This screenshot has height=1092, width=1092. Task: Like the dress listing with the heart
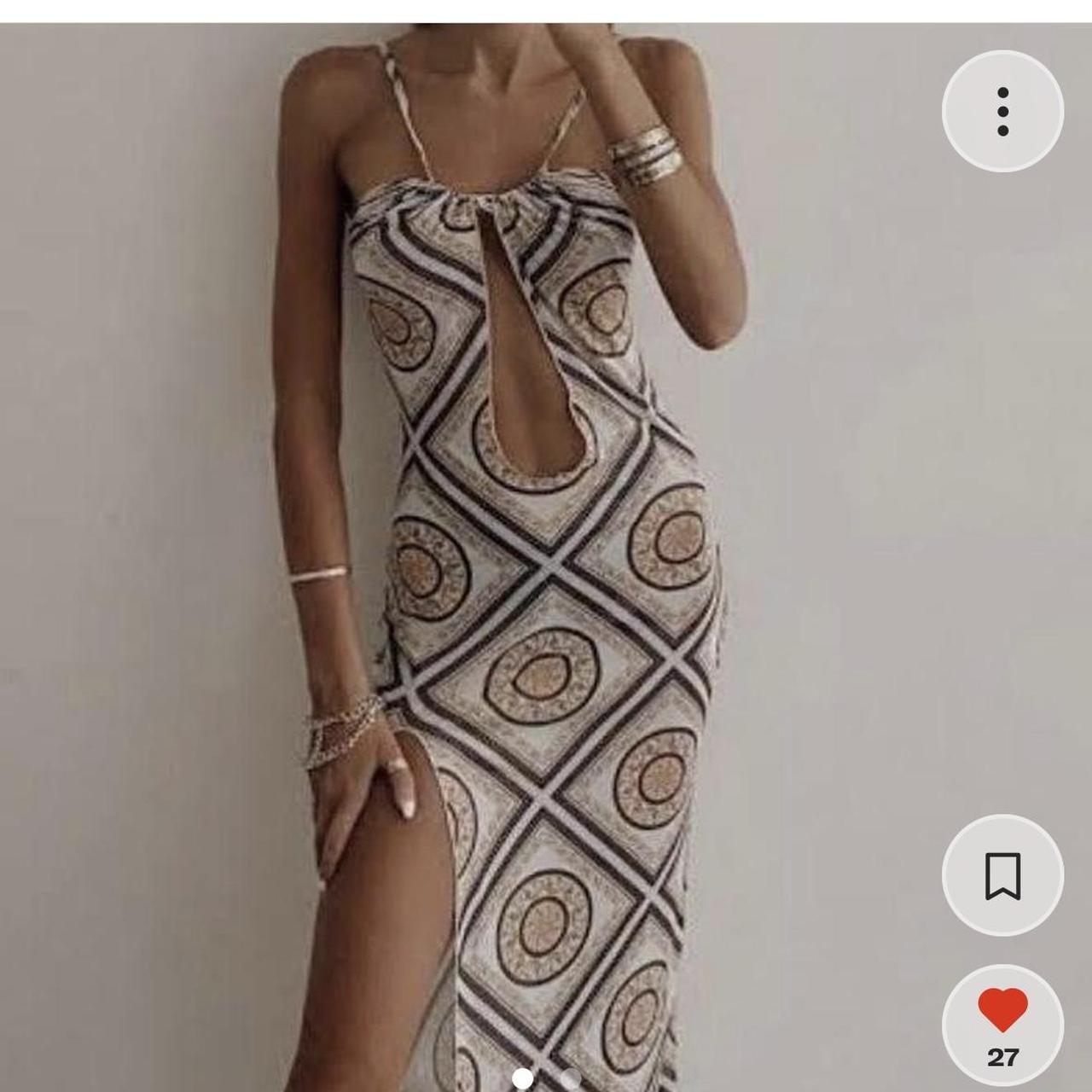point(1002,1015)
